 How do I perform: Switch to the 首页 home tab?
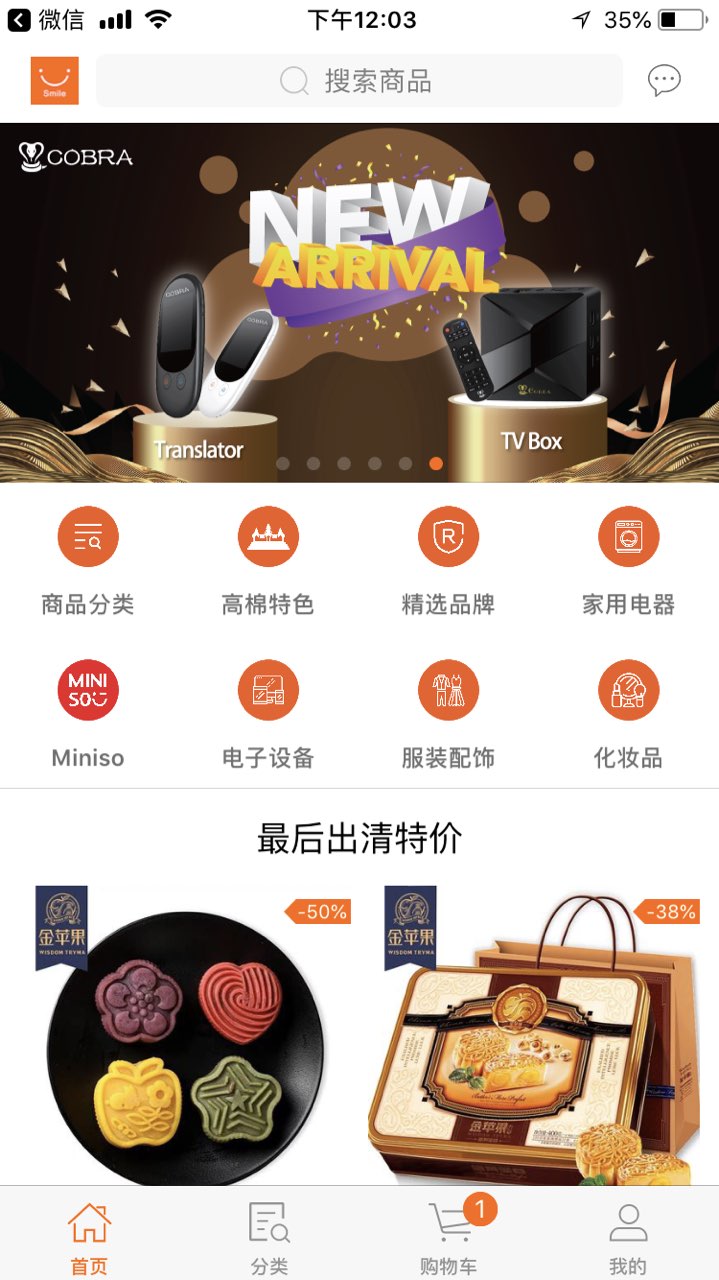[x=89, y=1238]
